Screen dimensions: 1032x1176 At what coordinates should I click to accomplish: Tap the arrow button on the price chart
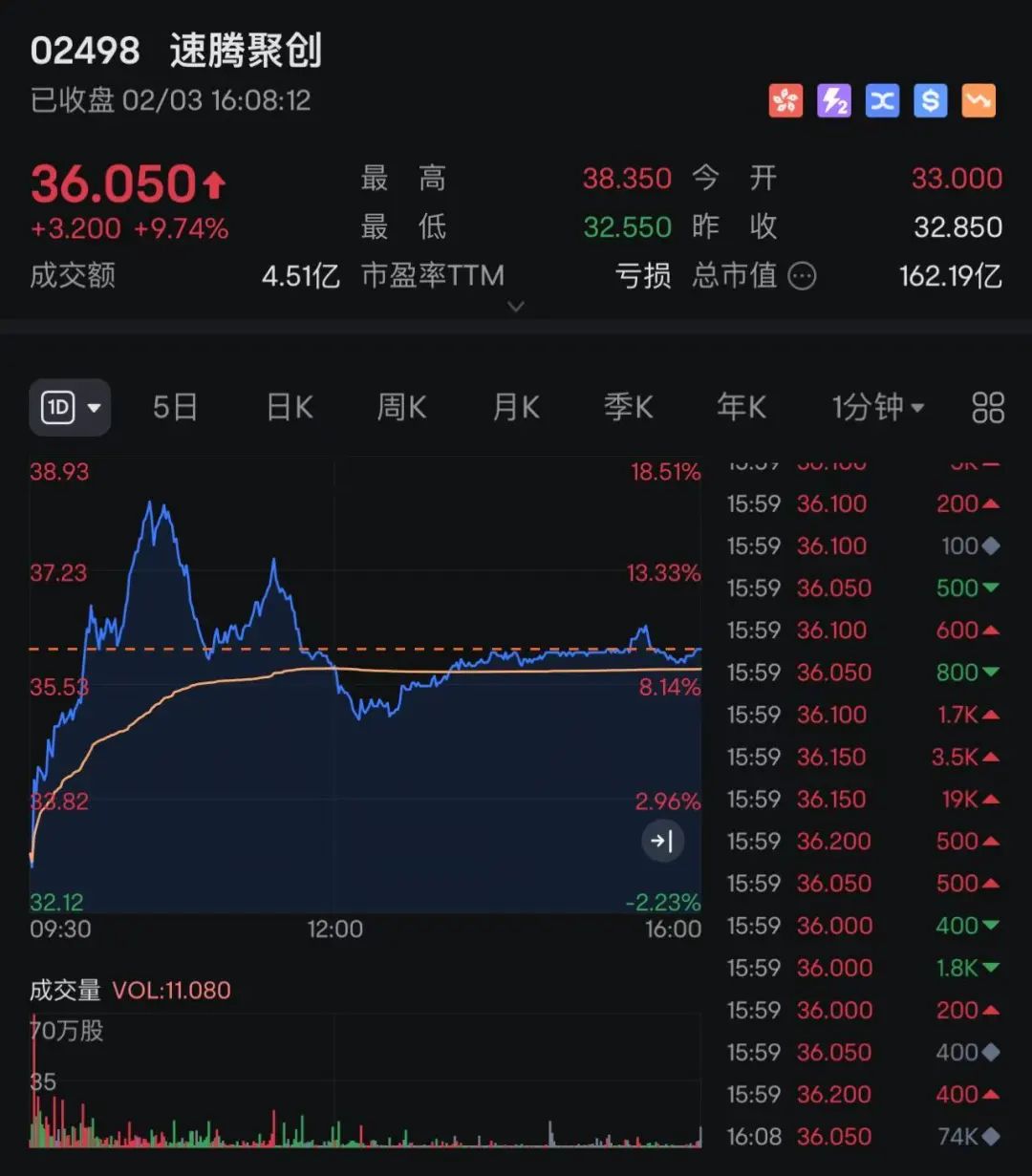[x=662, y=842]
